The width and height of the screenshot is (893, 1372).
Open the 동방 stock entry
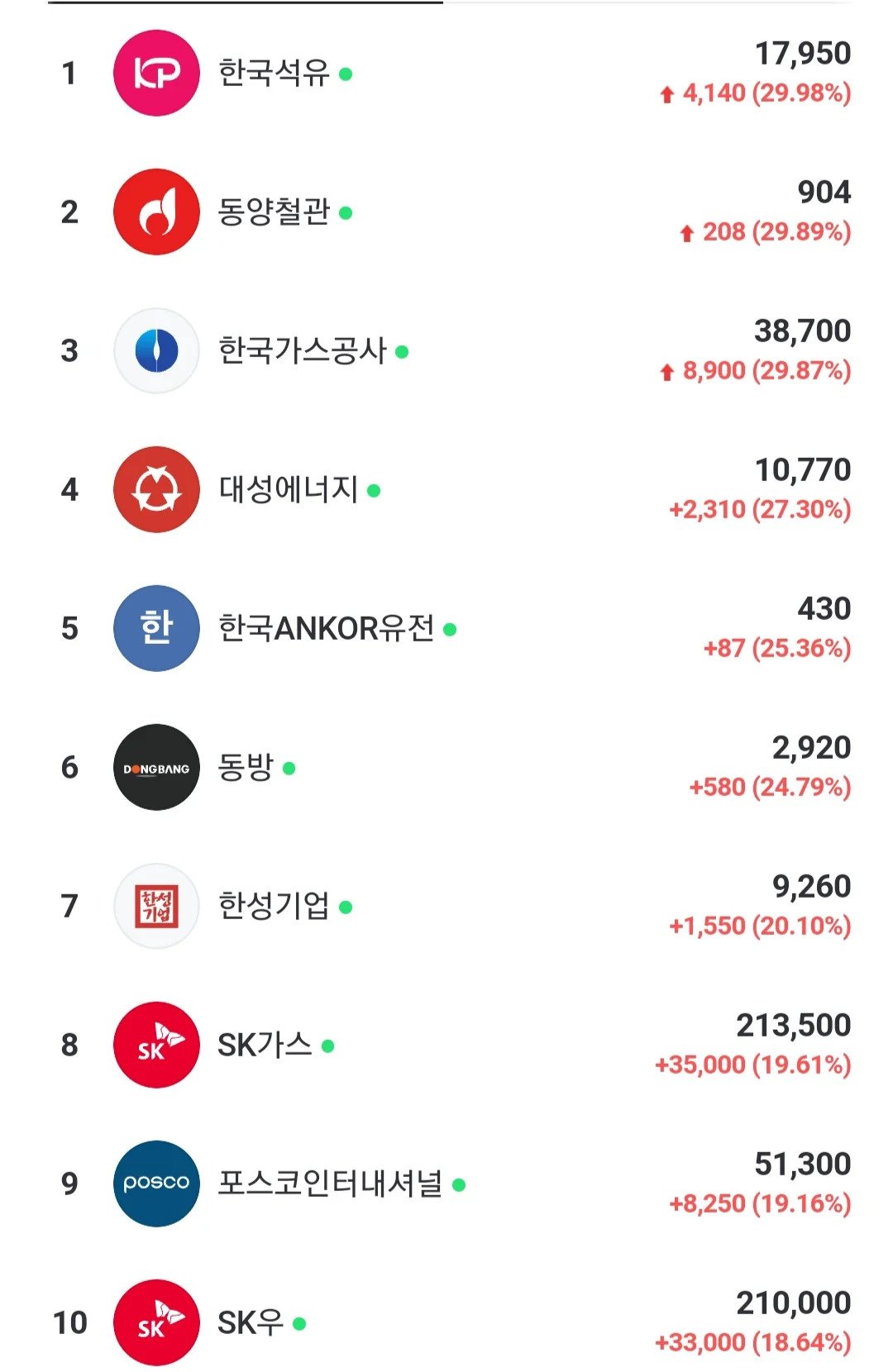coord(246,768)
